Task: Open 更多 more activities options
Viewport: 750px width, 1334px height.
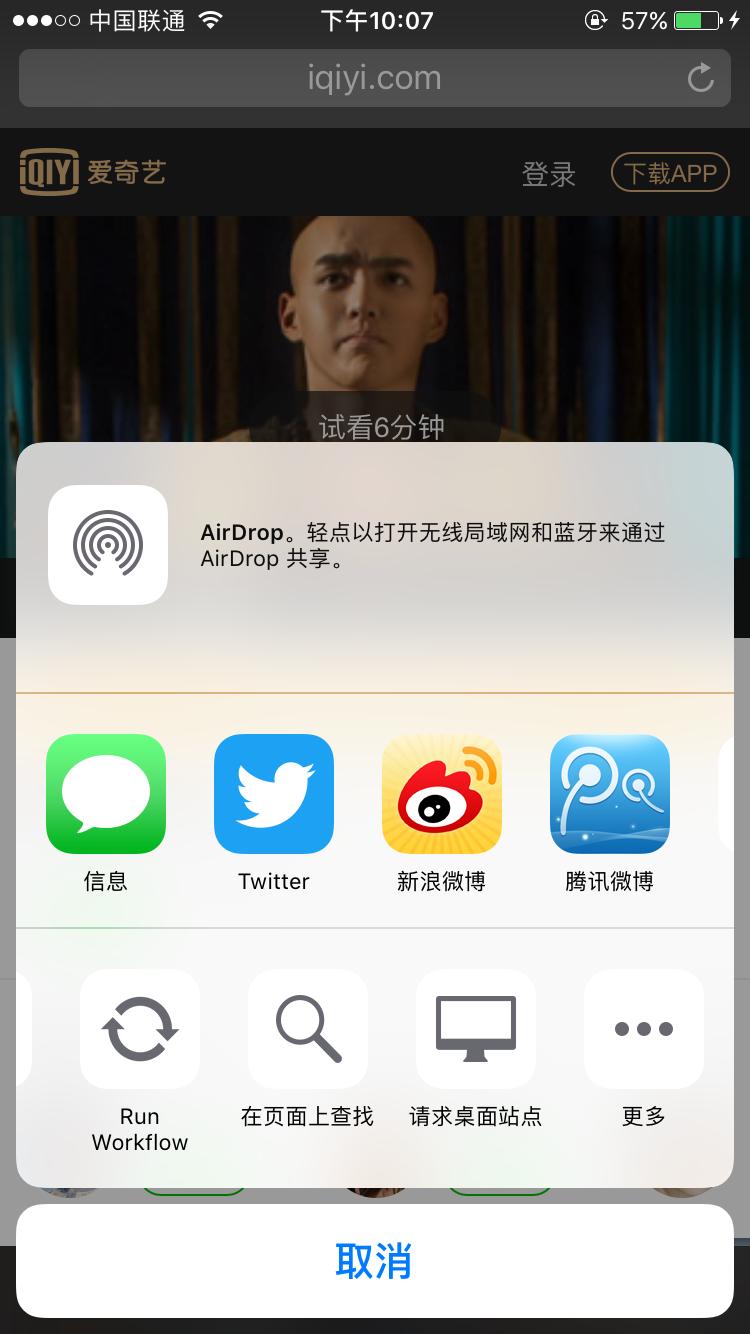Action: (x=643, y=1029)
